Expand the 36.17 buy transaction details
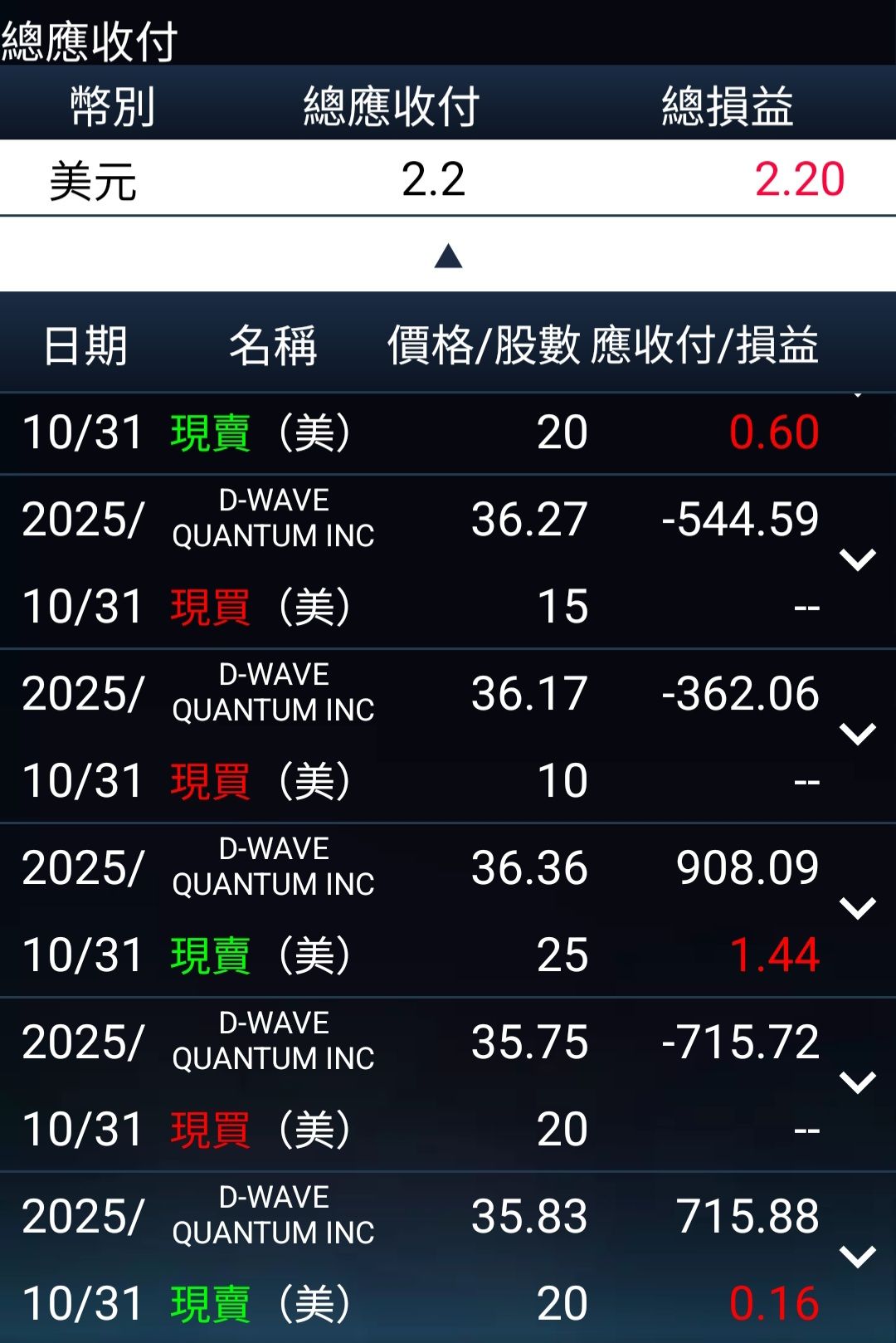Viewport: 896px width, 1343px height. (x=857, y=735)
